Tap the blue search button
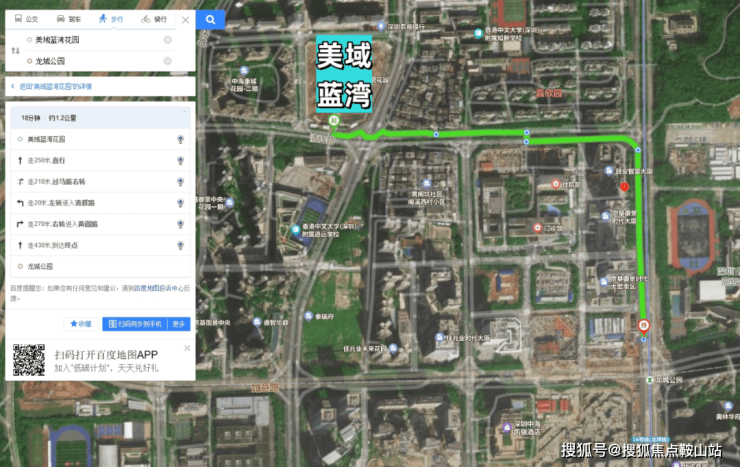The width and height of the screenshot is (740, 467). pos(210,19)
